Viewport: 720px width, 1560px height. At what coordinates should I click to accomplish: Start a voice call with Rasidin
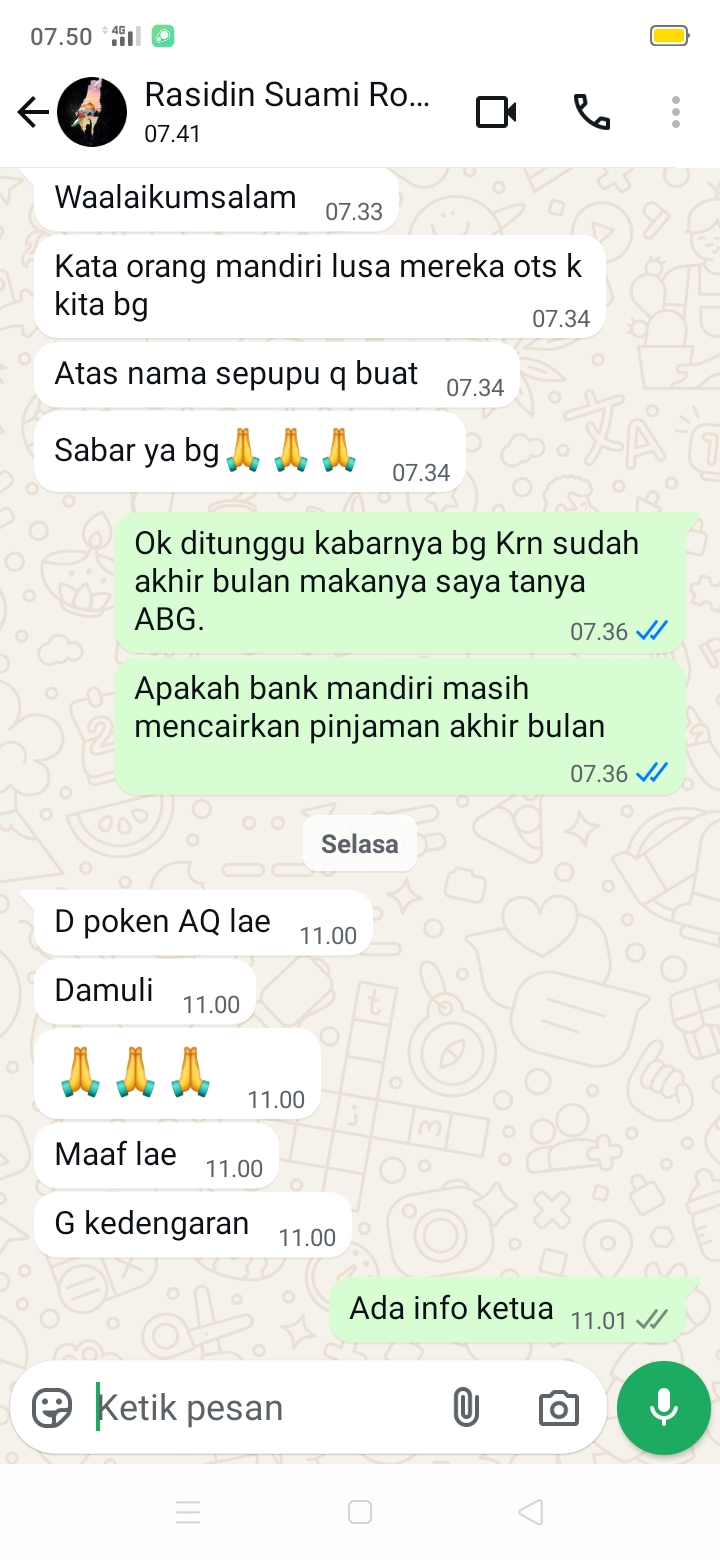point(591,112)
